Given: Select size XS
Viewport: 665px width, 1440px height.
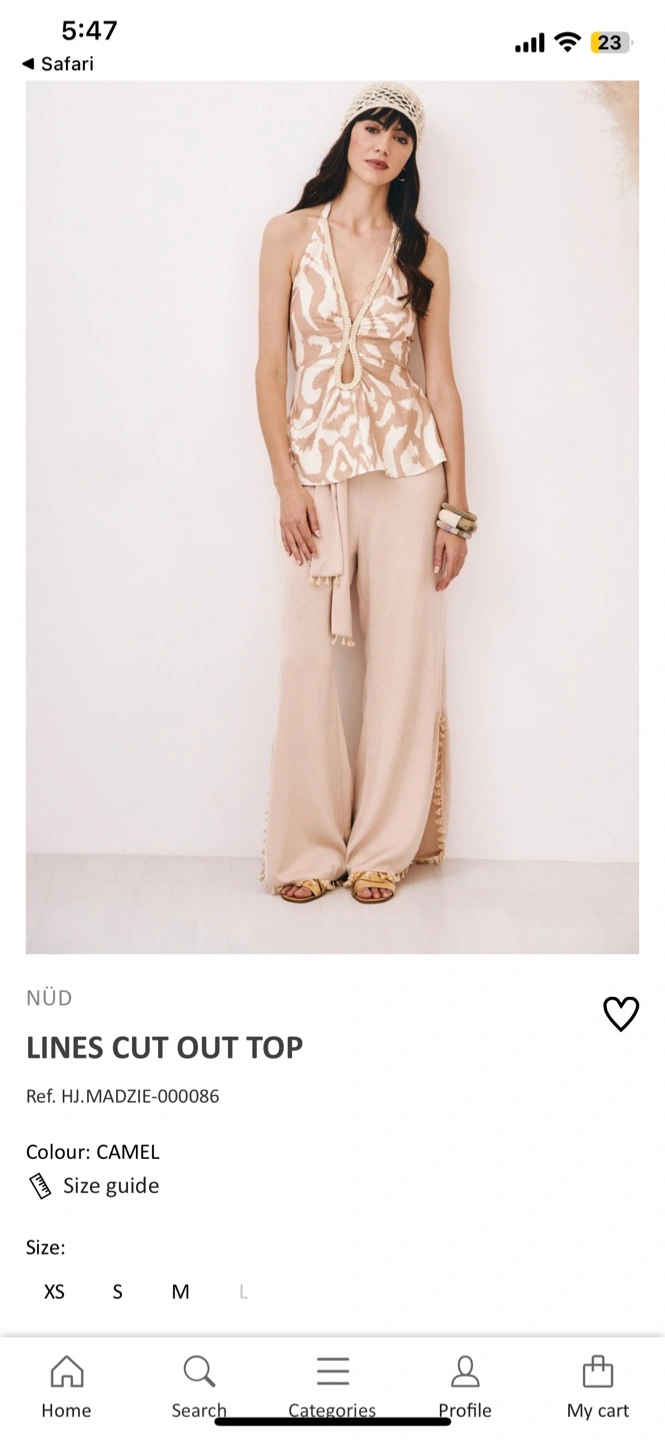Looking at the screenshot, I should click(x=54, y=1292).
